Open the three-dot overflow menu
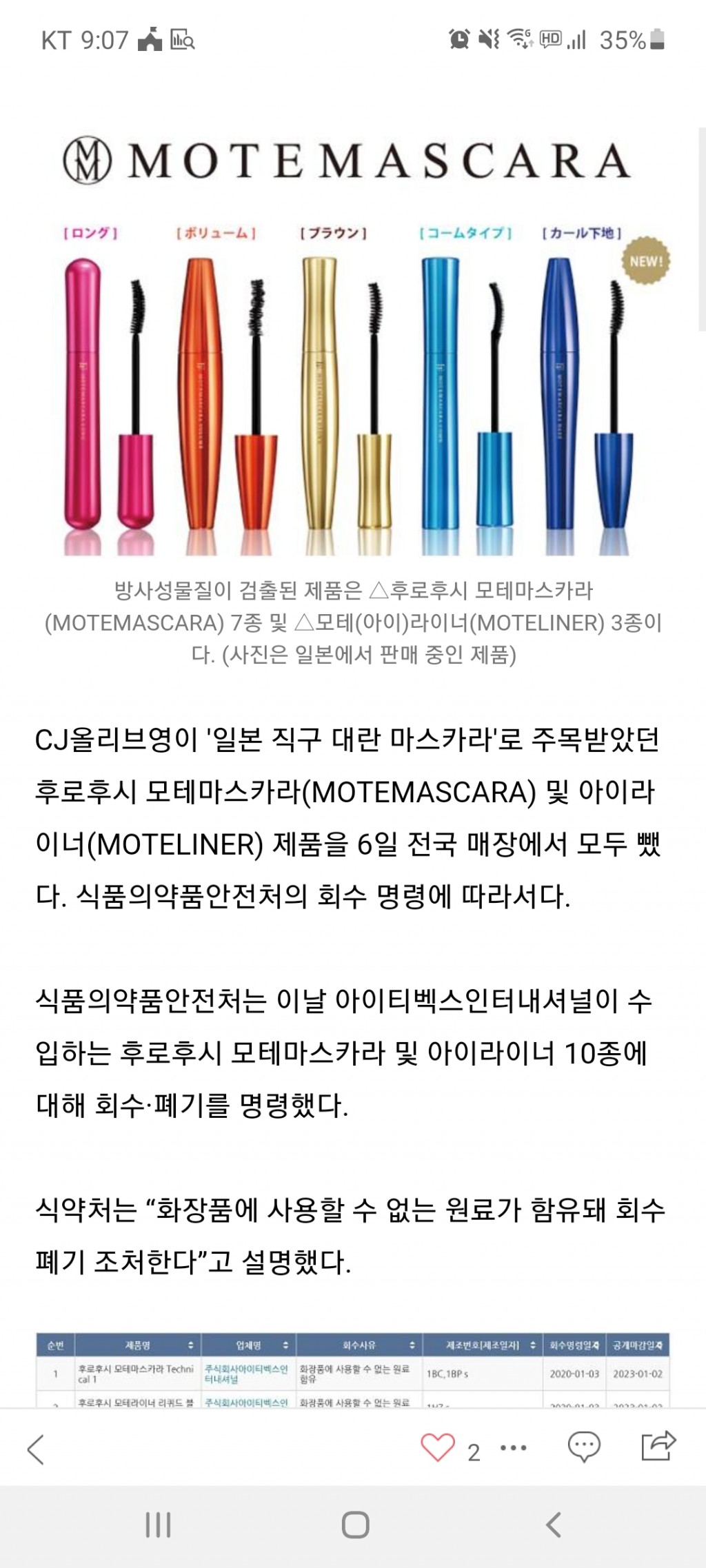 [x=514, y=1448]
